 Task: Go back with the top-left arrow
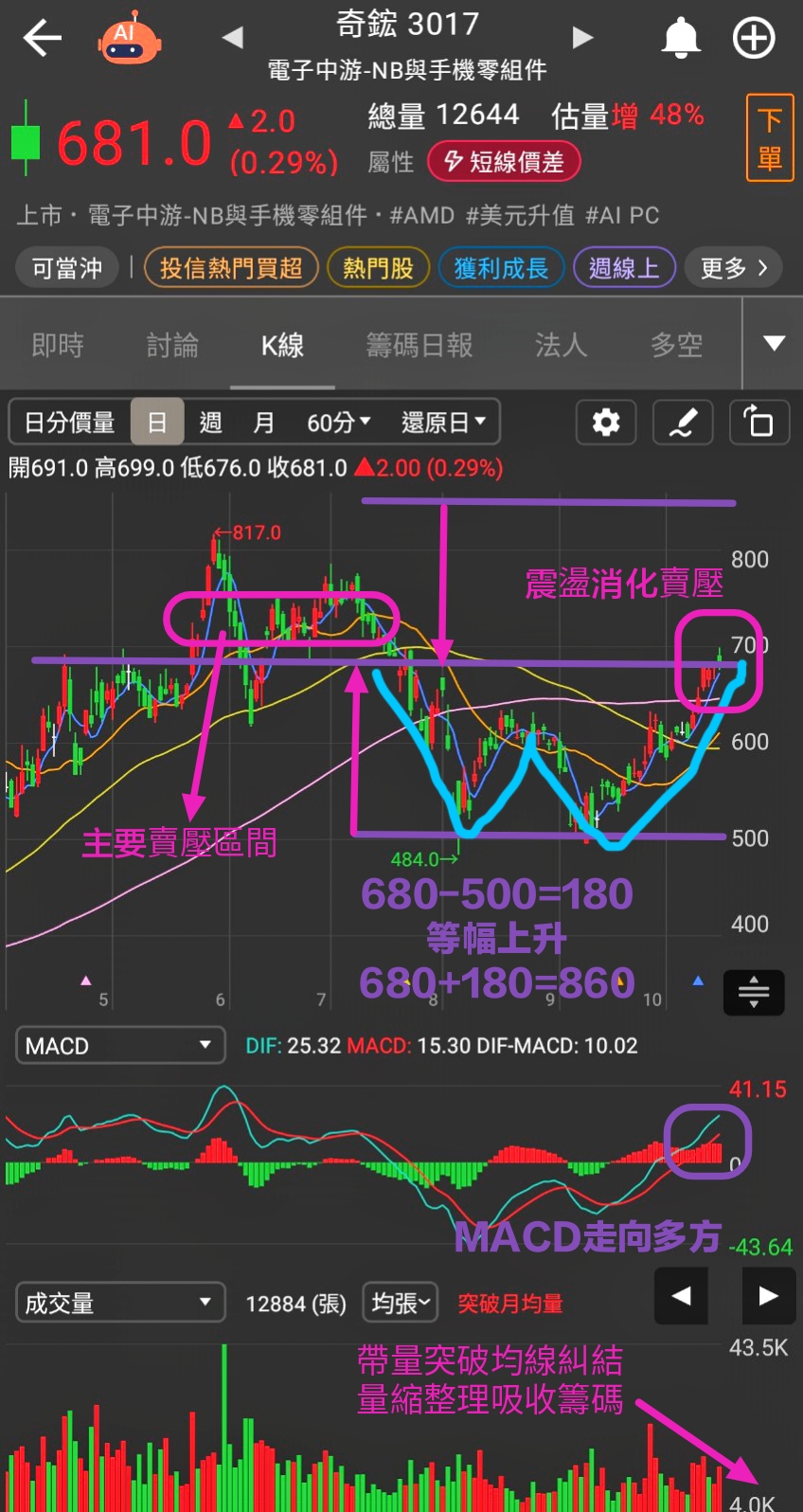42,38
